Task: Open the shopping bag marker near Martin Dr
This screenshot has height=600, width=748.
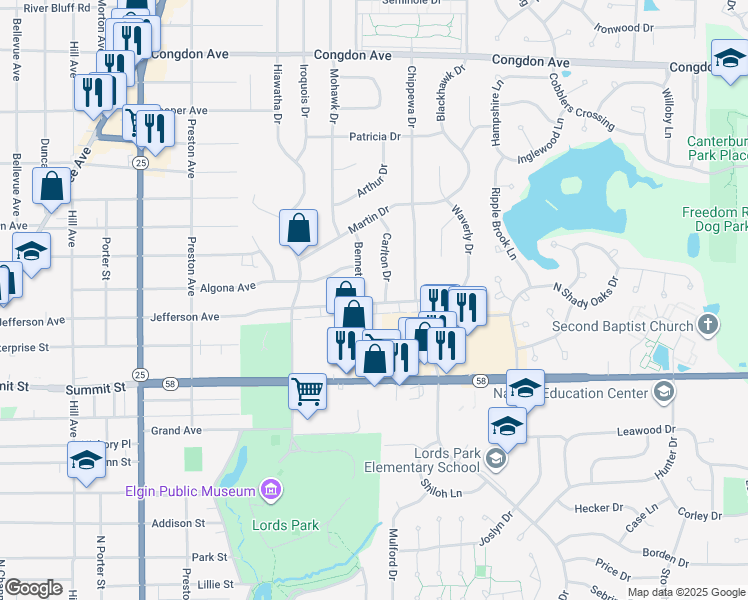Action: pyautogui.click(x=299, y=228)
